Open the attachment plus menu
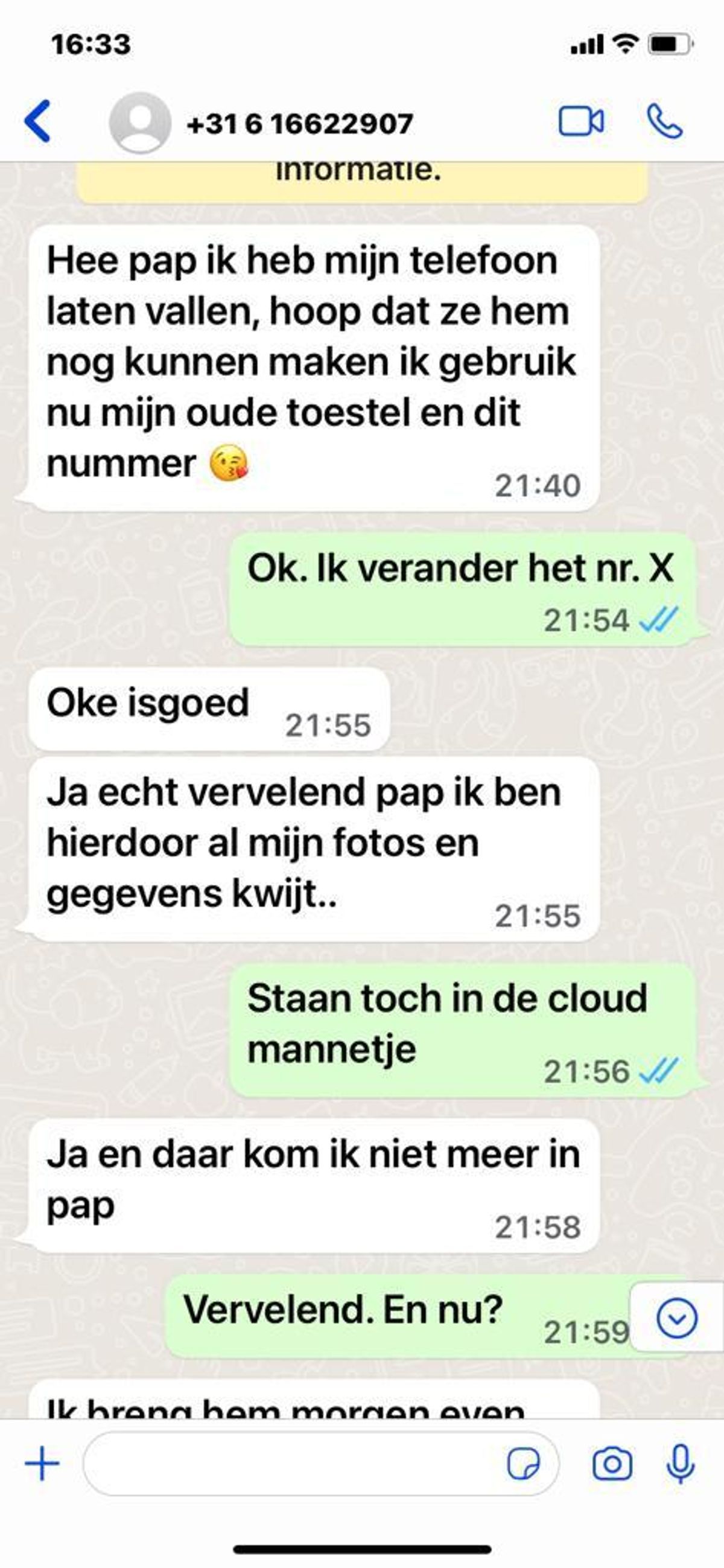 pyautogui.click(x=42, y=1464)
